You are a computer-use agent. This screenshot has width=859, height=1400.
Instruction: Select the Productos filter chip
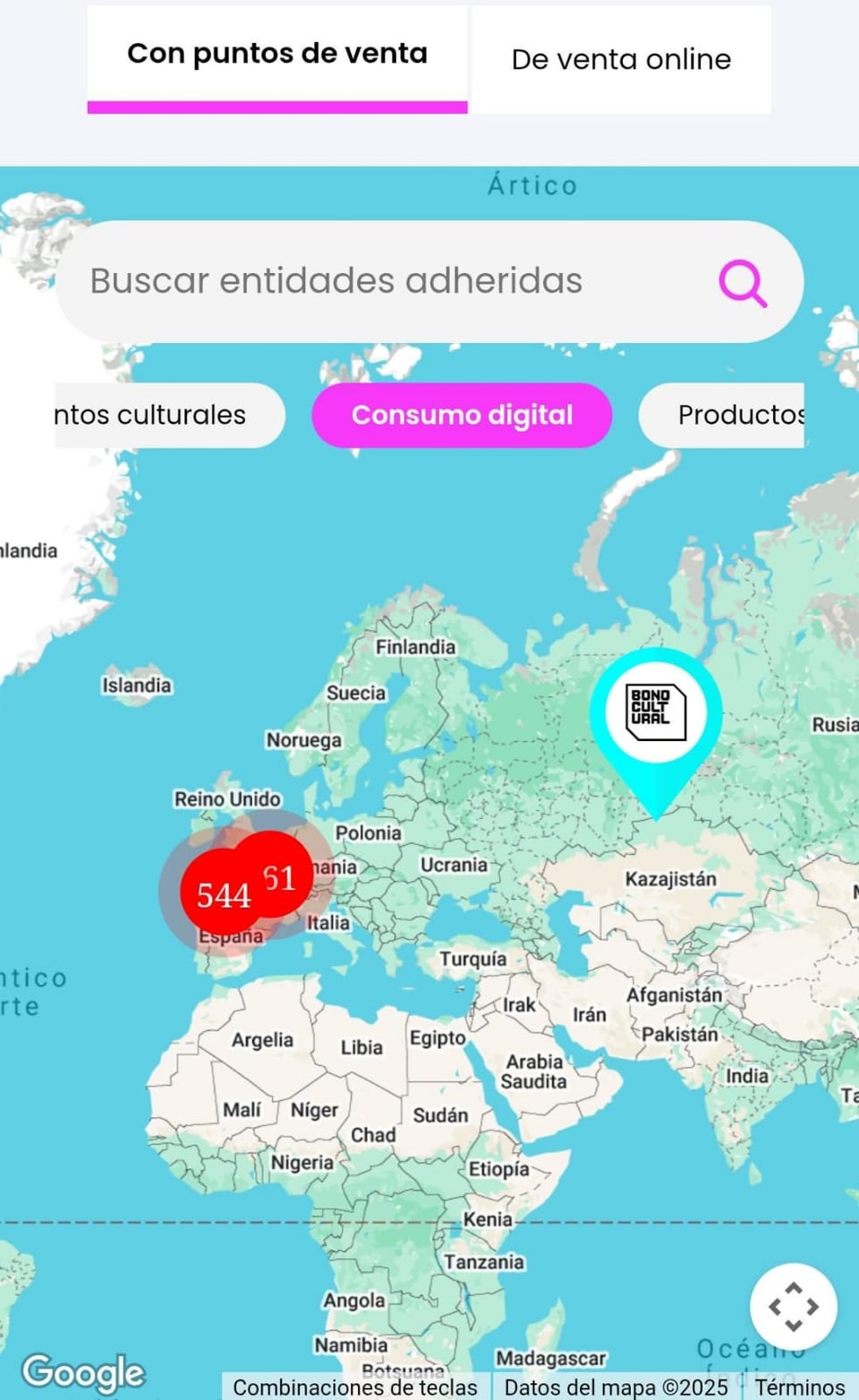[729, 415]
